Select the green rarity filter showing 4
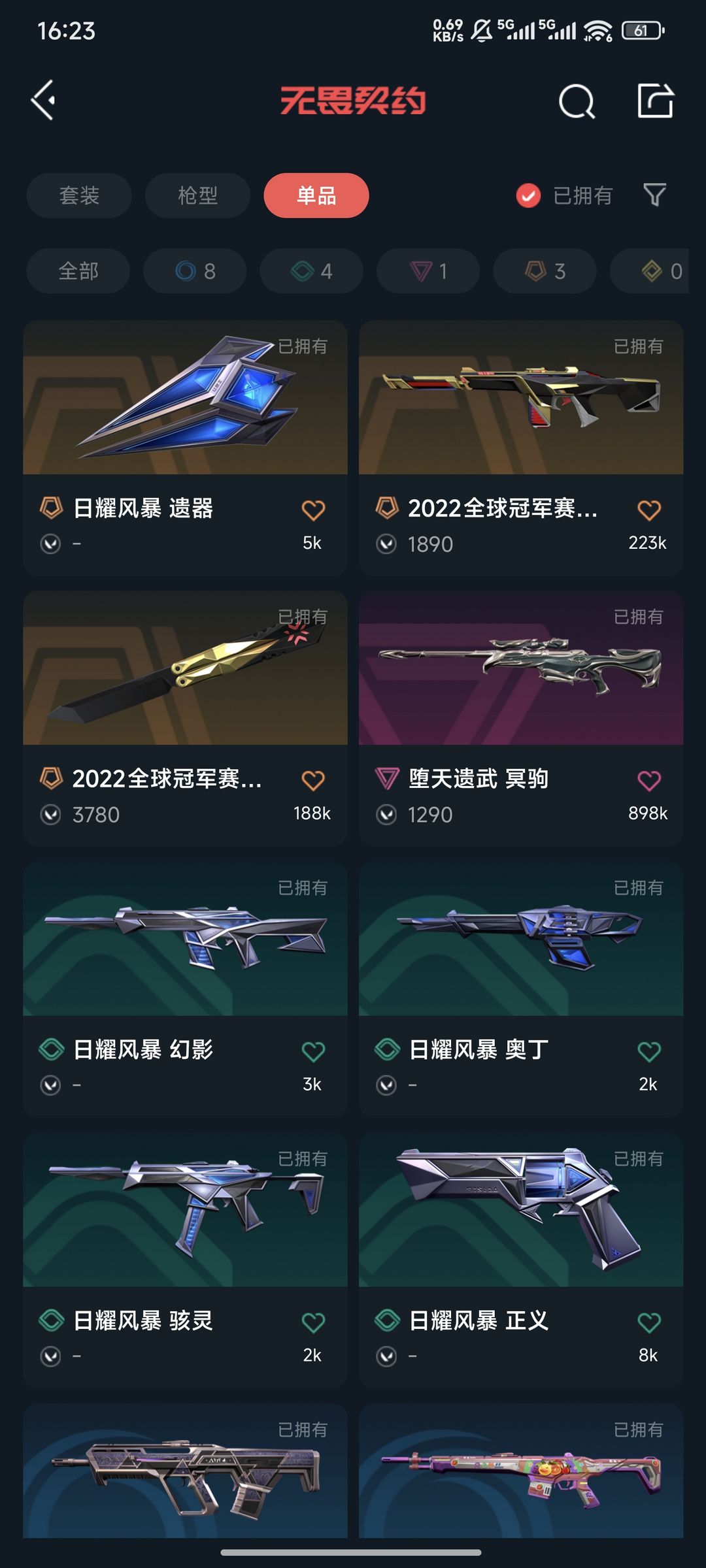706x1568 pixels. (311, 271)
